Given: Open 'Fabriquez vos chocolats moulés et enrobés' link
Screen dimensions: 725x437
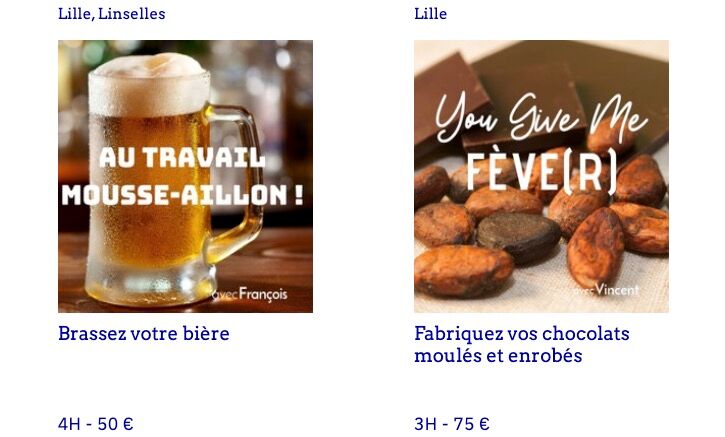Looking at the screenshot, I should point(521,345).
